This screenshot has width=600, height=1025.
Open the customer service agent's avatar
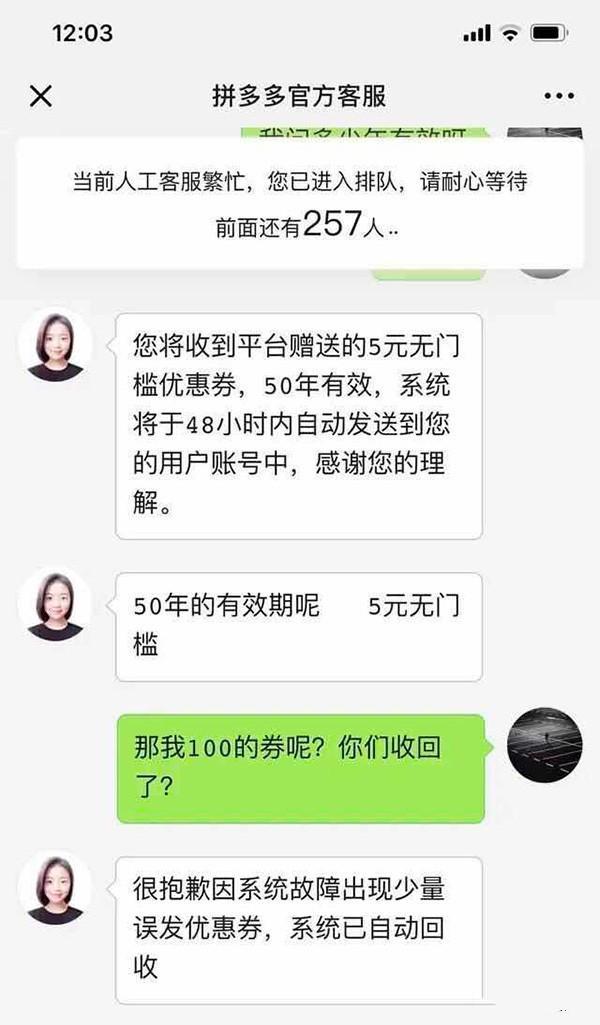pyautogui.click(x=55, y=345)
